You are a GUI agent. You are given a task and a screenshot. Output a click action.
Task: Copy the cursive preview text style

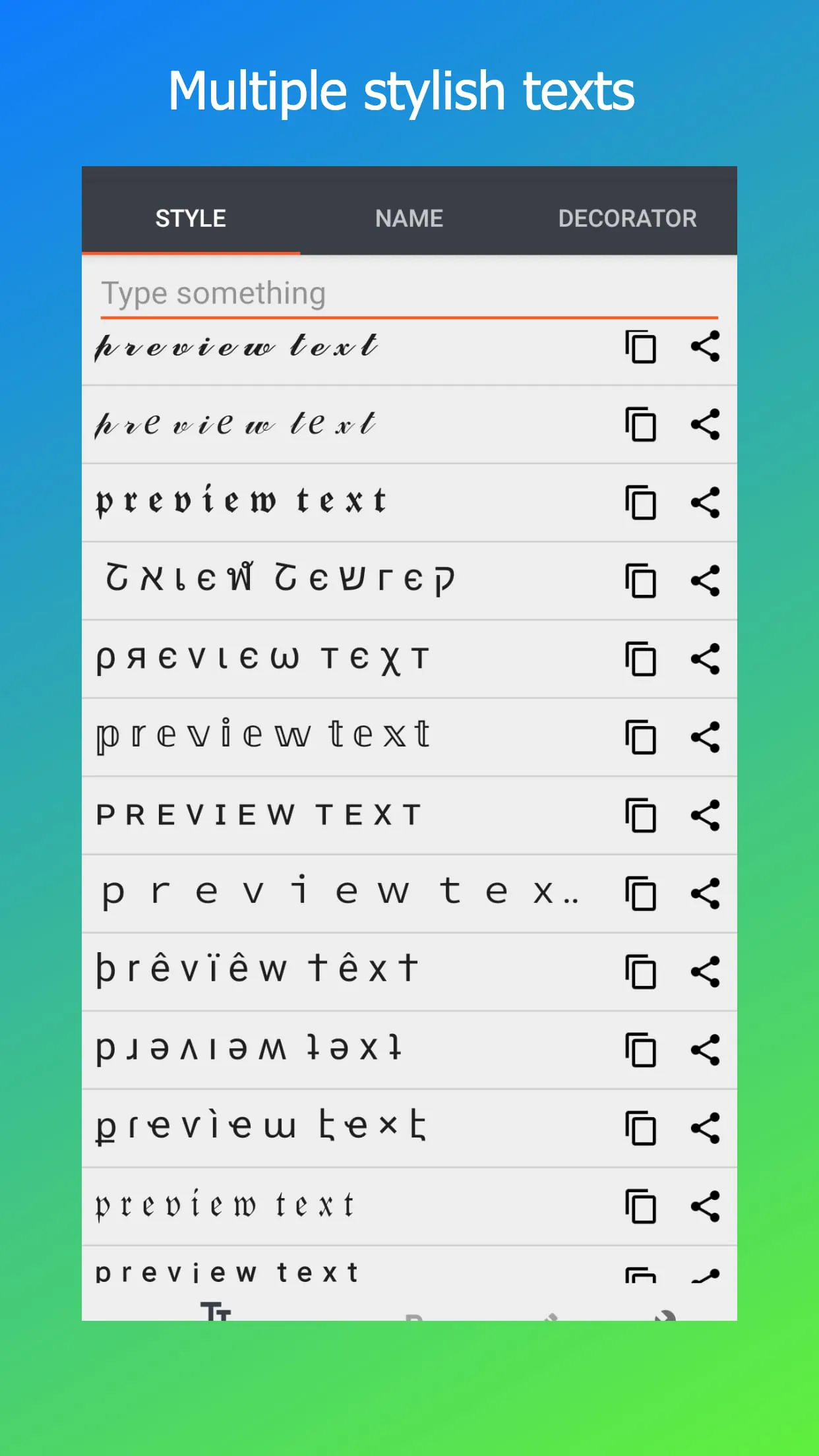coord(640,348)
